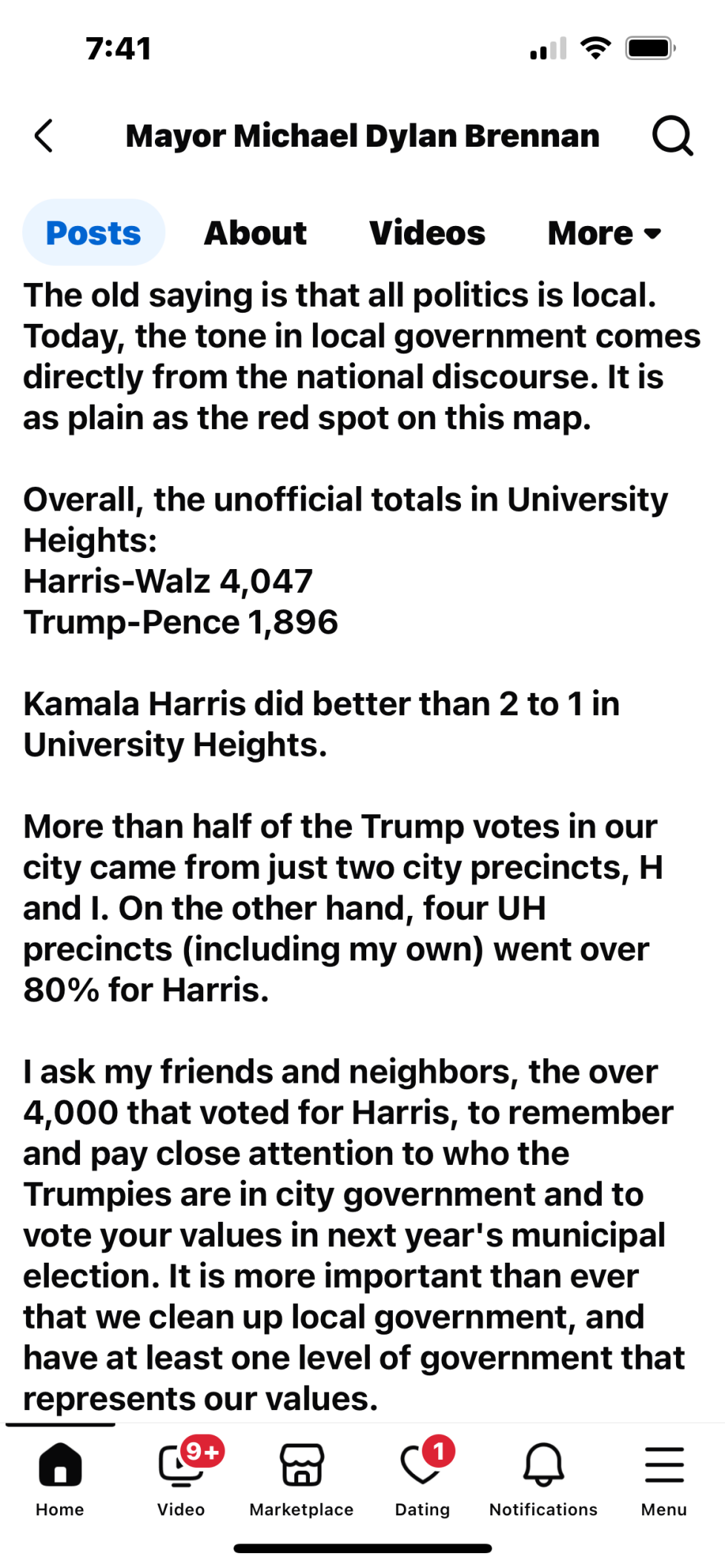
Task: Go to the Home tab
Action: [x=60, y=1478]
